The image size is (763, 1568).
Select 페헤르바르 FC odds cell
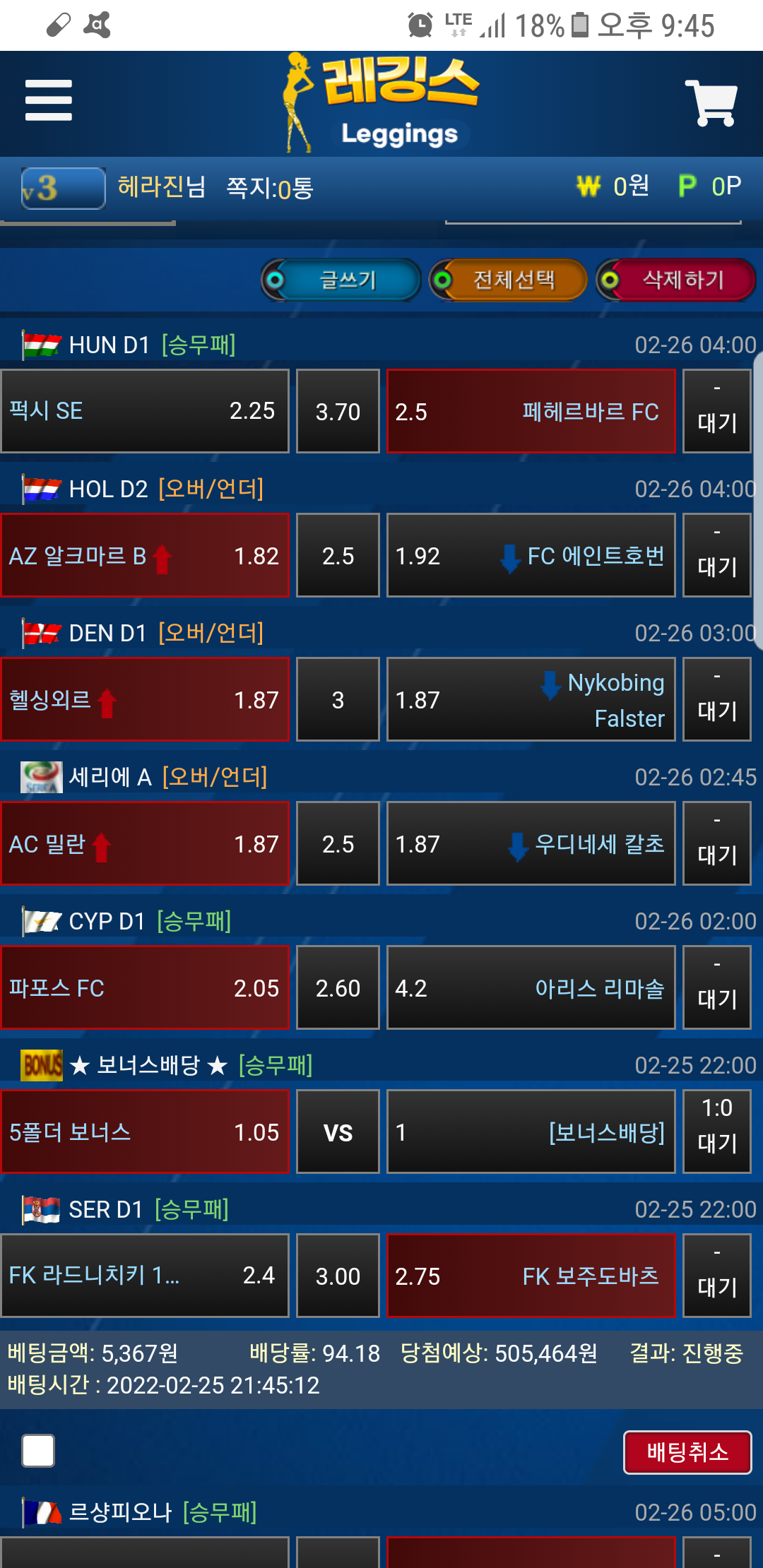pos(531,411)
